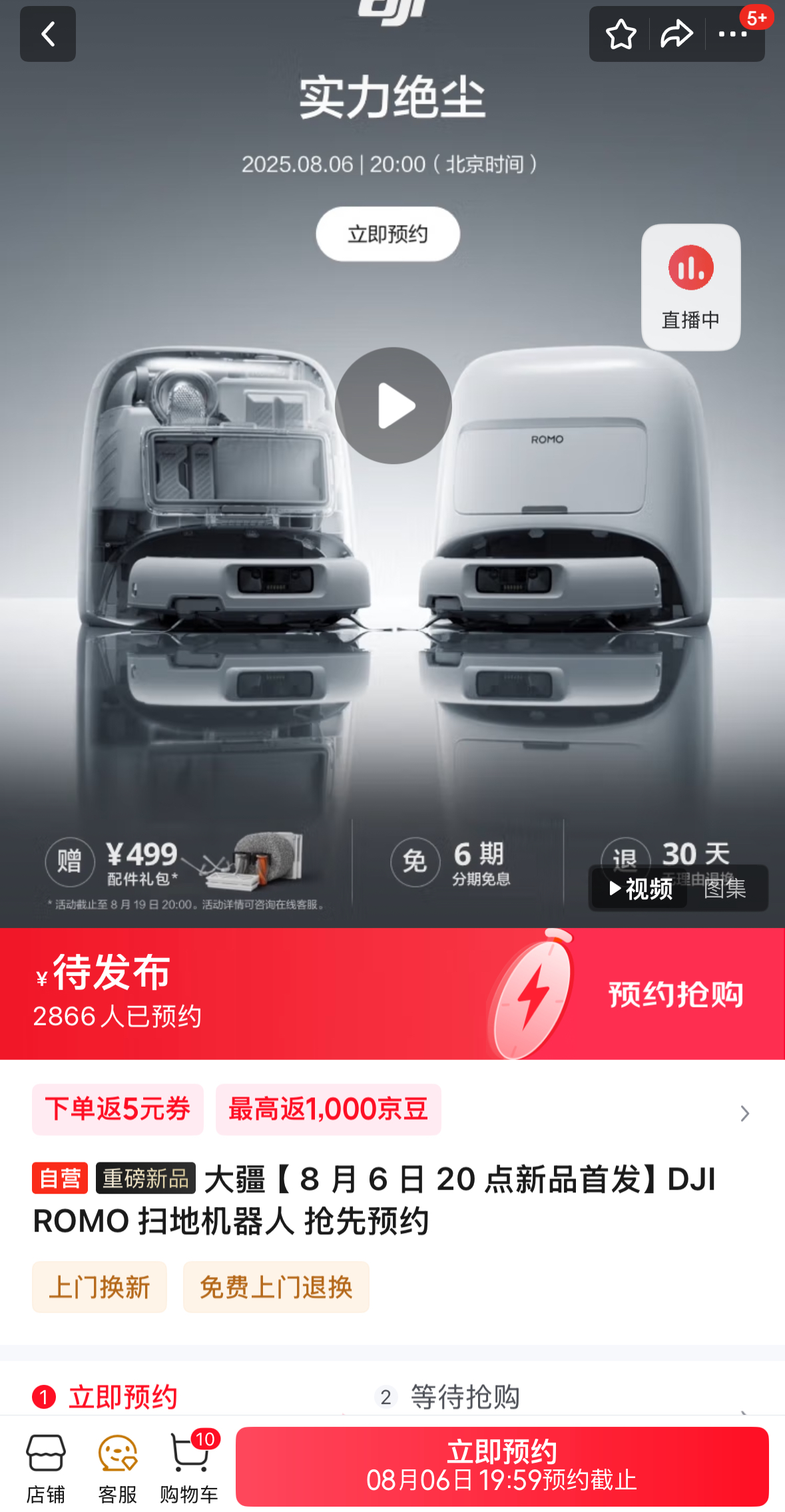Play the product video
Image resolution: width=785 pixels, height=1512 pixels.
pyautogui.click(x=393, y=405)
